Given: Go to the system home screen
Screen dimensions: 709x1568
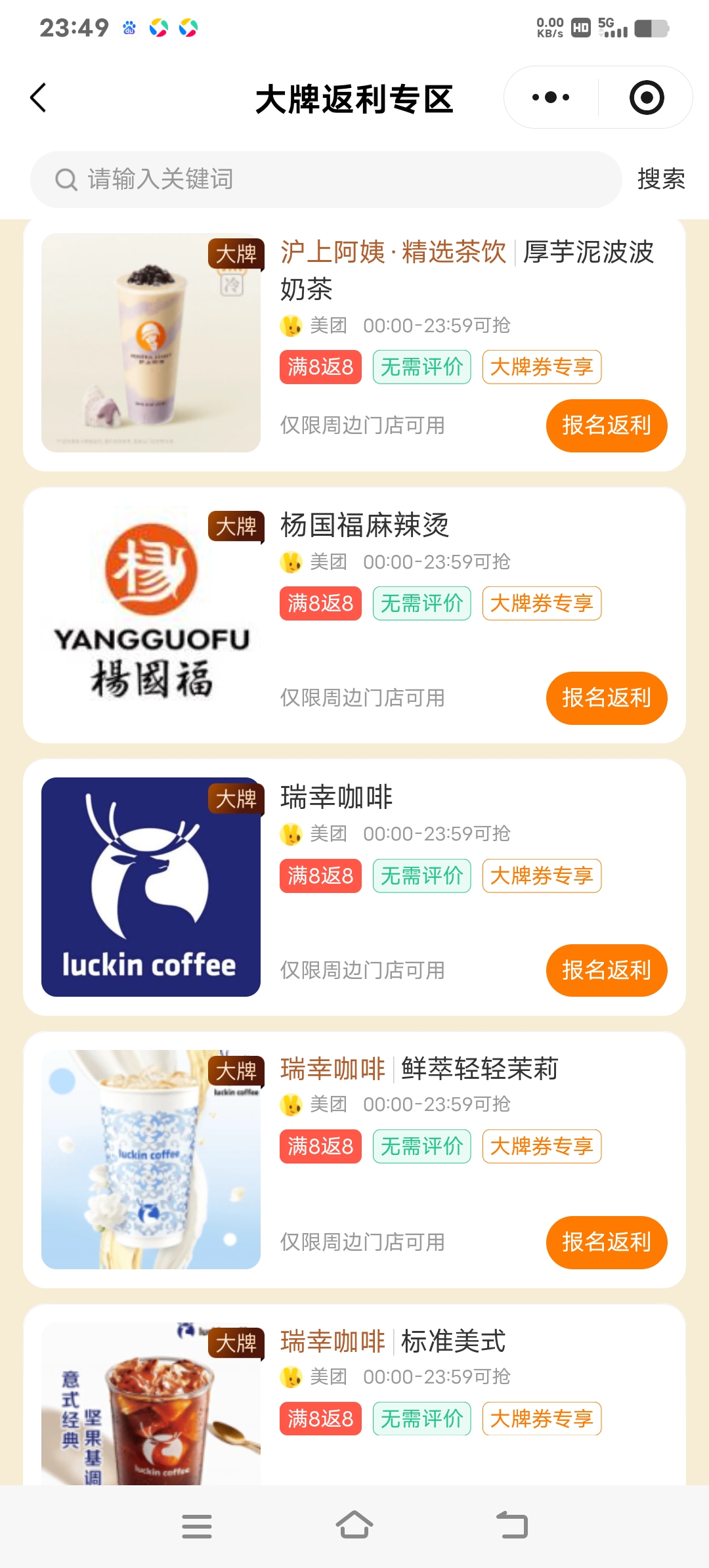Looking at the screenshot, I should click(354, 1526).
